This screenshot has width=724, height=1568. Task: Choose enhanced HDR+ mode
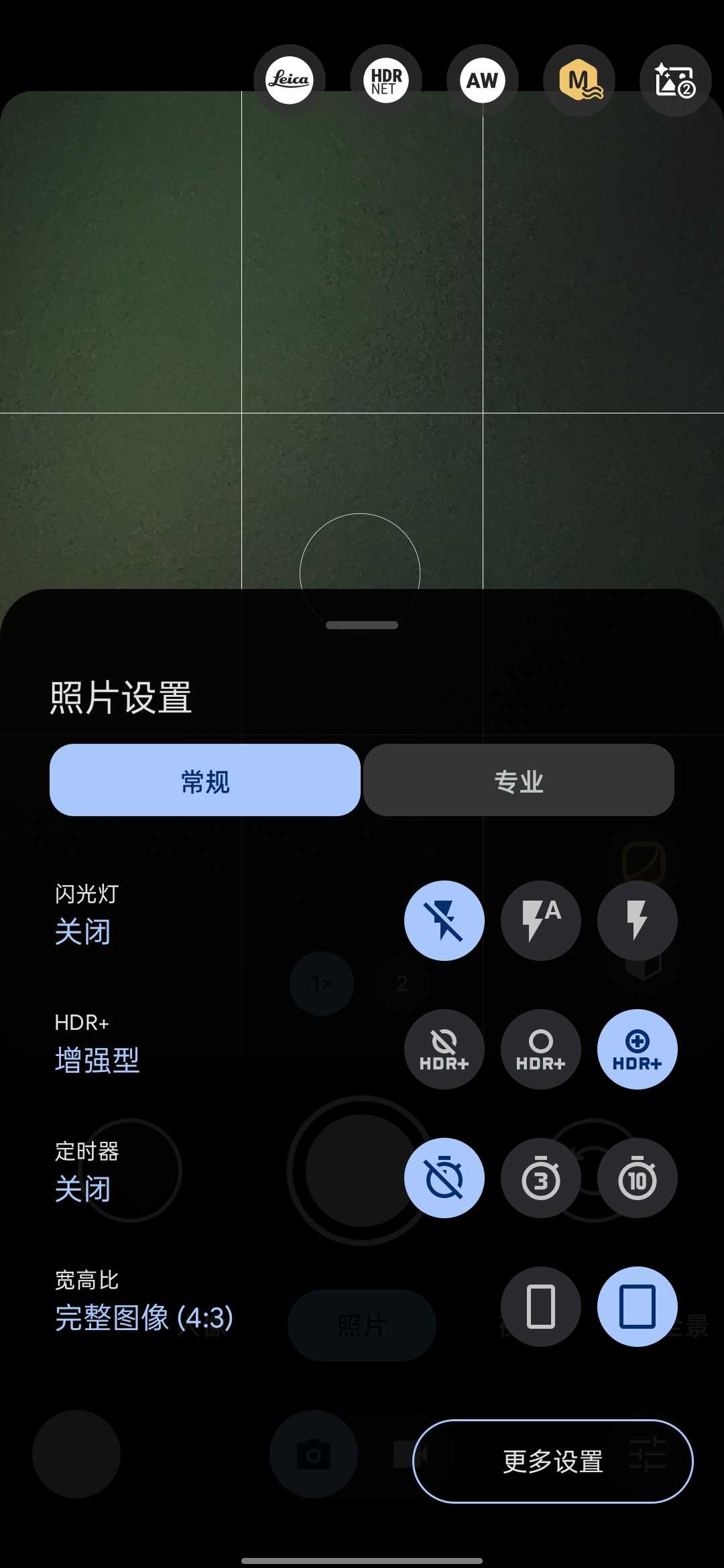coord(637,1049)
